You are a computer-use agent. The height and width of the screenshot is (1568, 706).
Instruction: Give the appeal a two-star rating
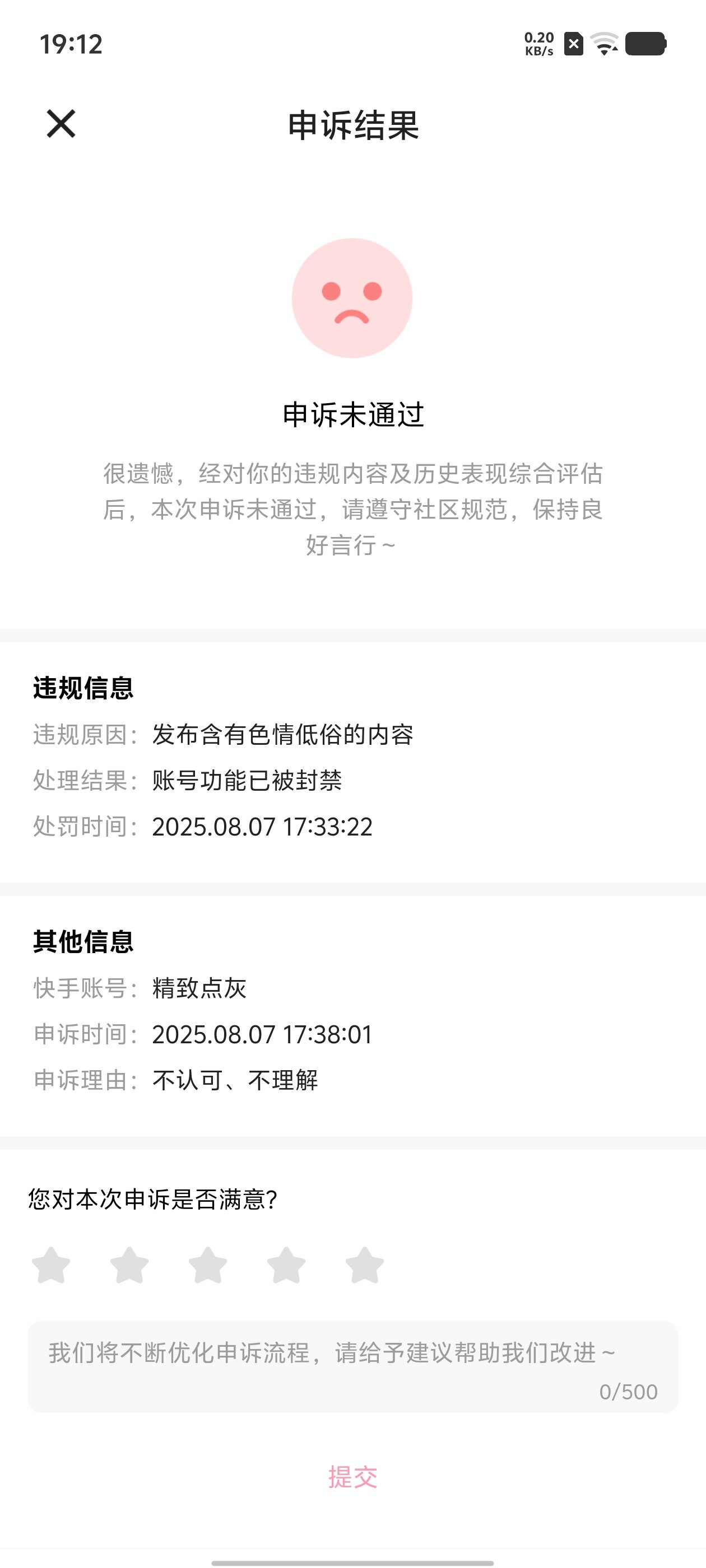[x=129, y=1266]
